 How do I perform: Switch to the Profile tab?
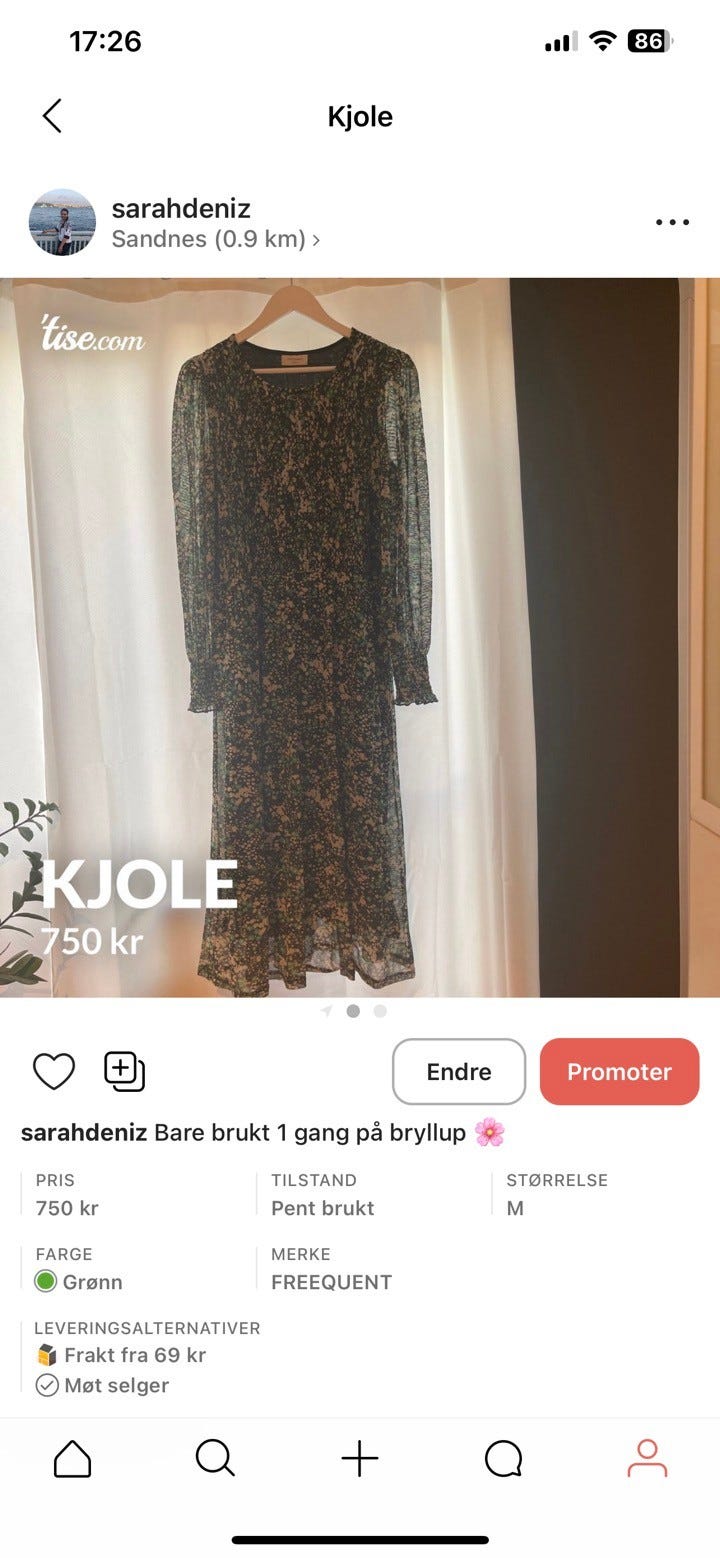click(x=645, y=1460)
